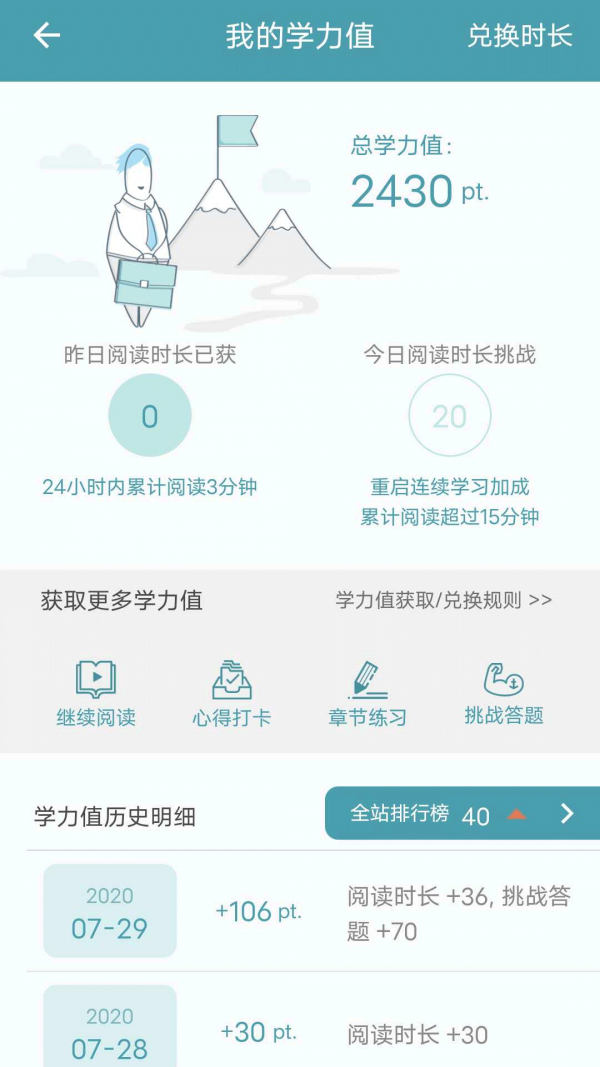Image resolution: width=600 pixels, height=1067 pixels.
Task: Start 章节练习 chapter exercises
Action: click(367, 693)
